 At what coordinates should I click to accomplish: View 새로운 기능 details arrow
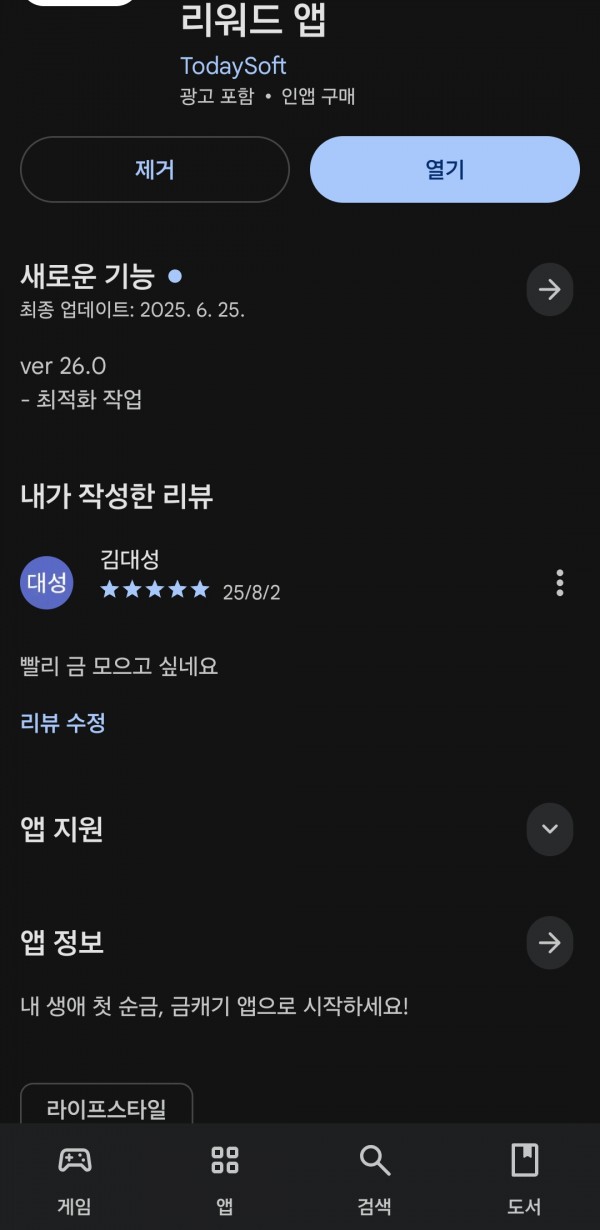[x=550, y=290]
